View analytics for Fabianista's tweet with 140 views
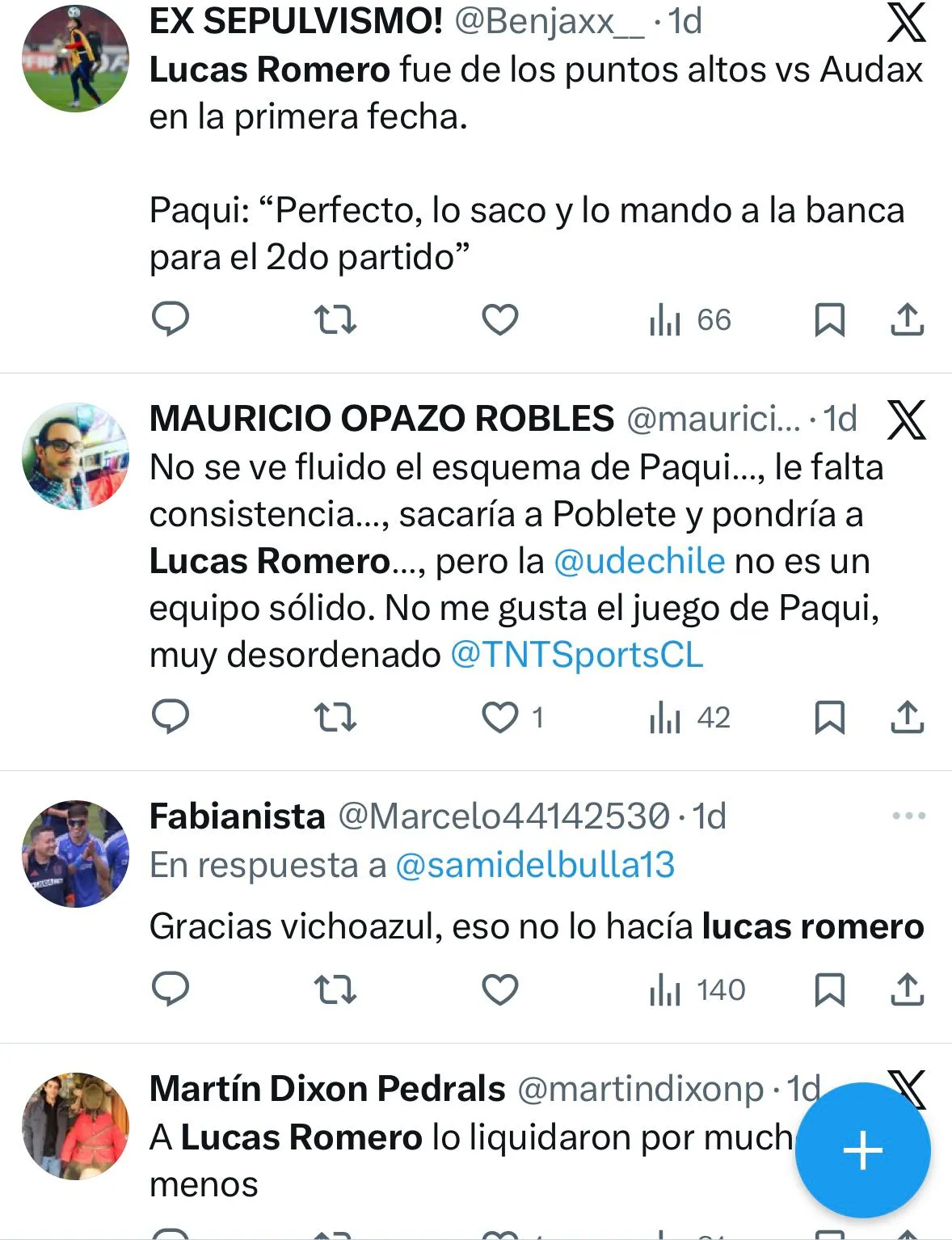The image size is (952, 1240). pos(697,989)
